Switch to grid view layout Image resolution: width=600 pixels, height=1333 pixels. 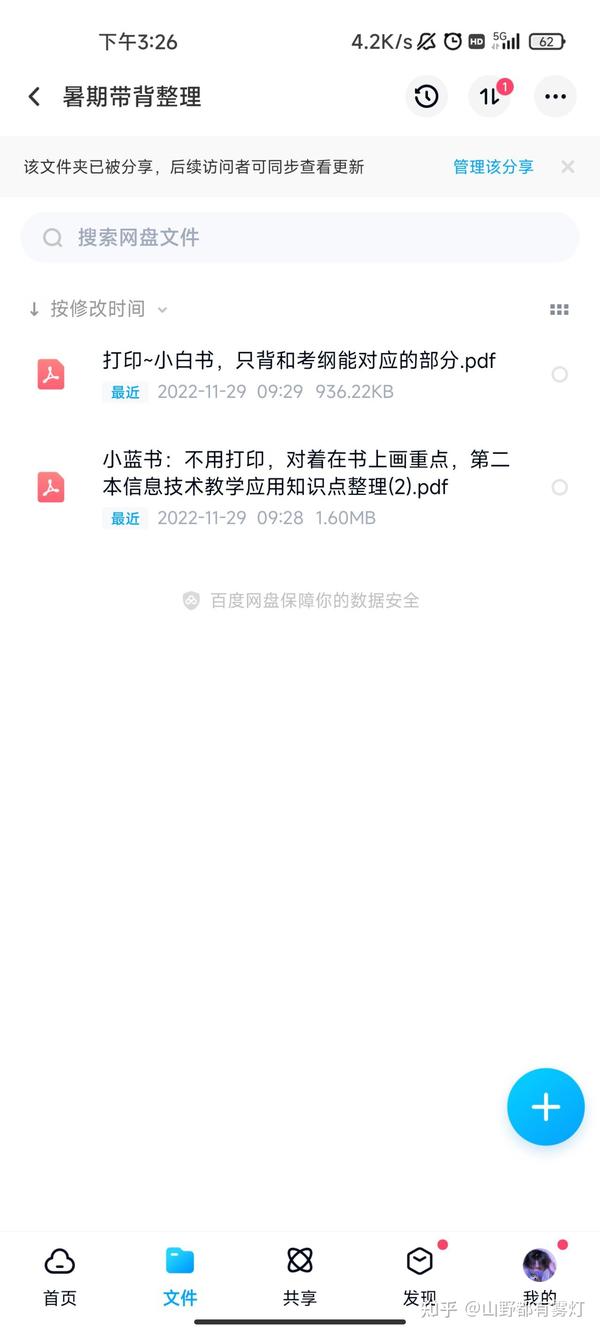pos(559,310)
